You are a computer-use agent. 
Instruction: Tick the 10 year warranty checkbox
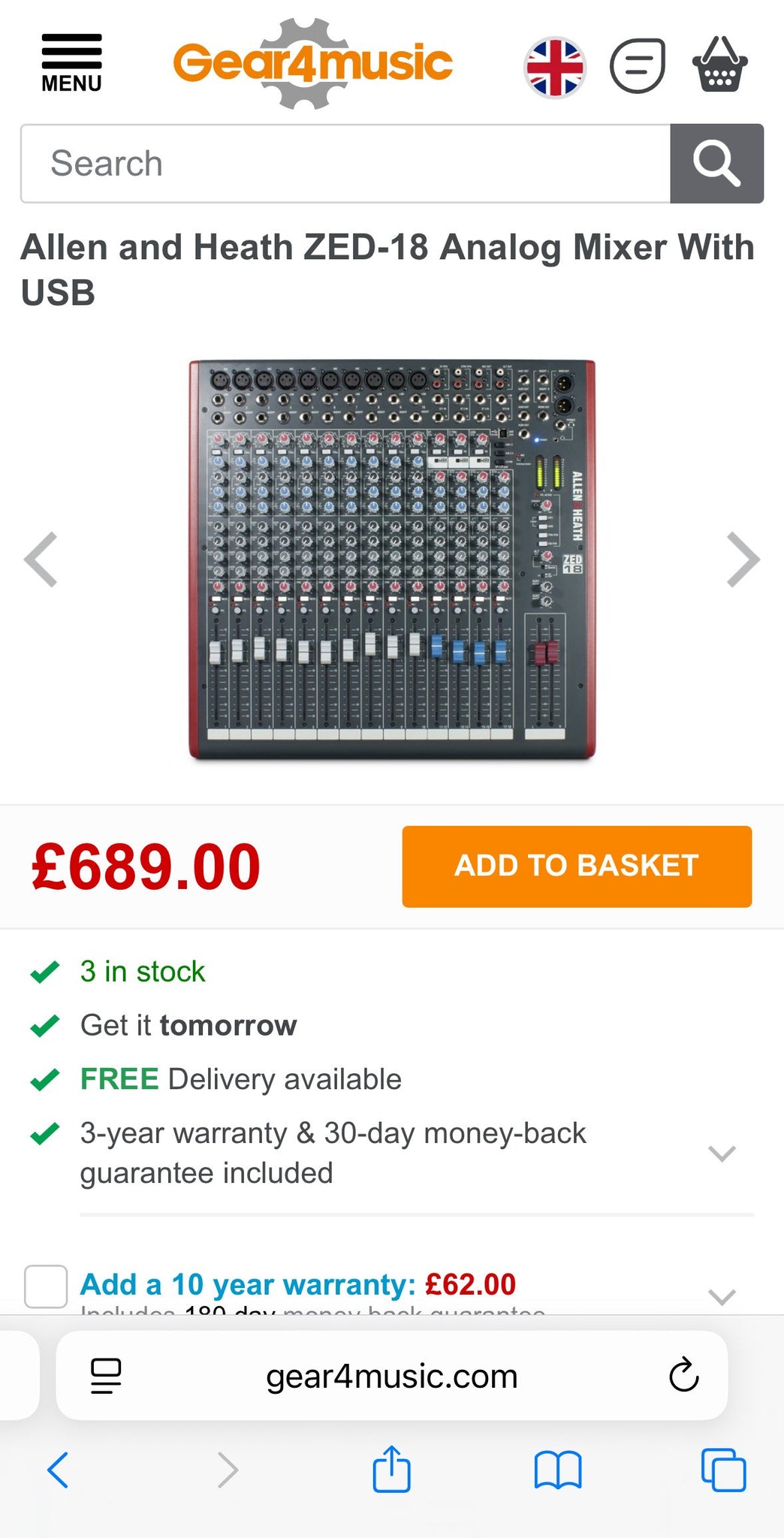pyautogui.click(x=46, y=1286)
